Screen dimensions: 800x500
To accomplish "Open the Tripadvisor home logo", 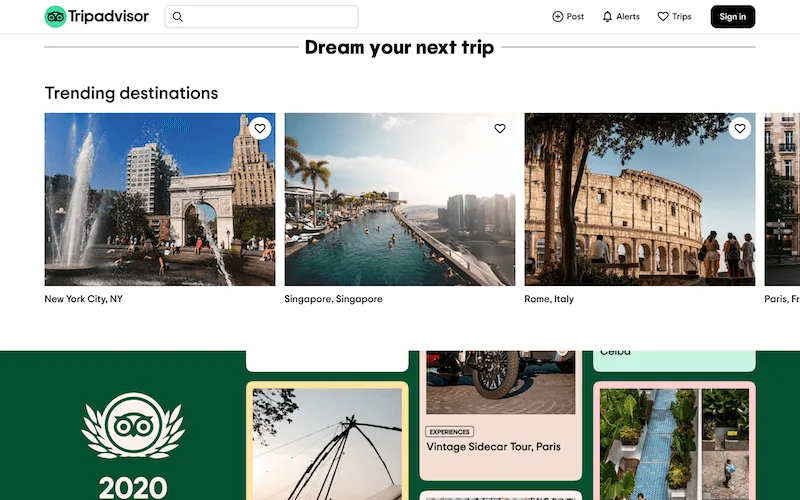I will point(97,16).
